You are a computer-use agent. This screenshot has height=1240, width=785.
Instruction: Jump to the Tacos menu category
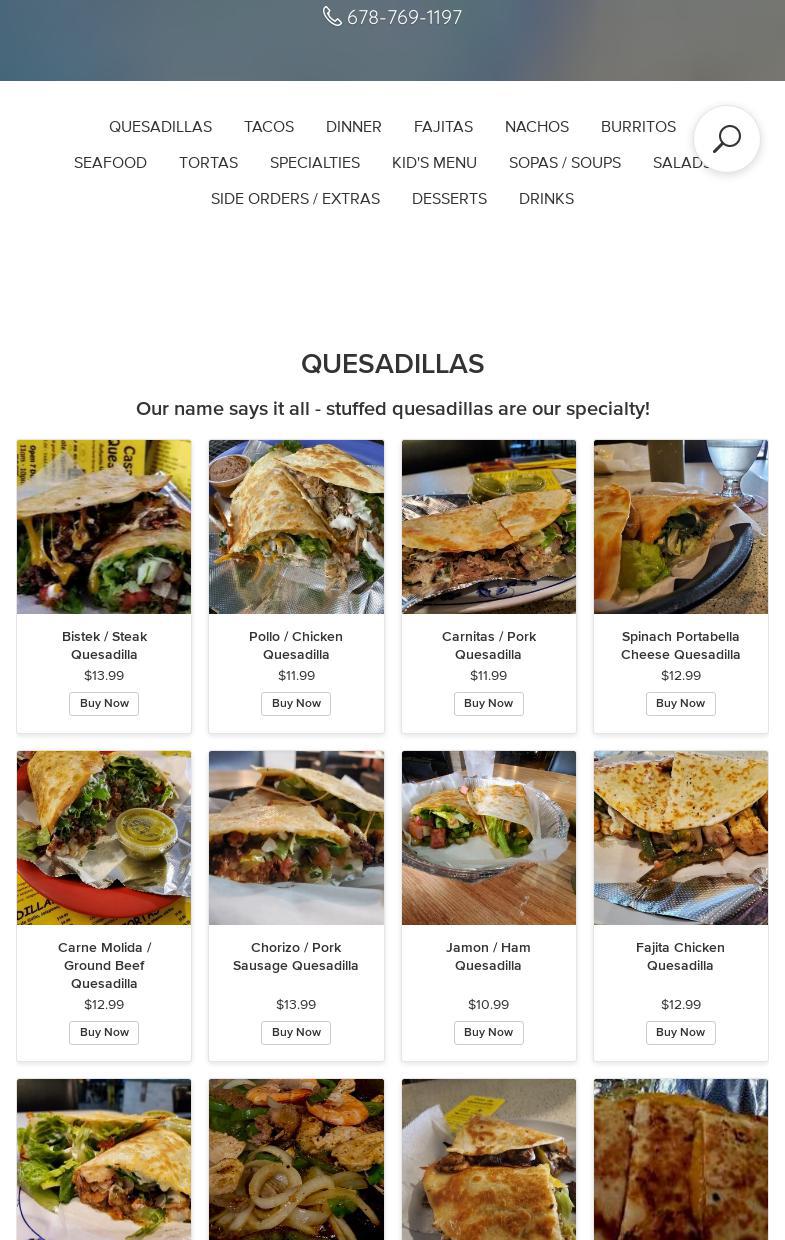(269, 127)
